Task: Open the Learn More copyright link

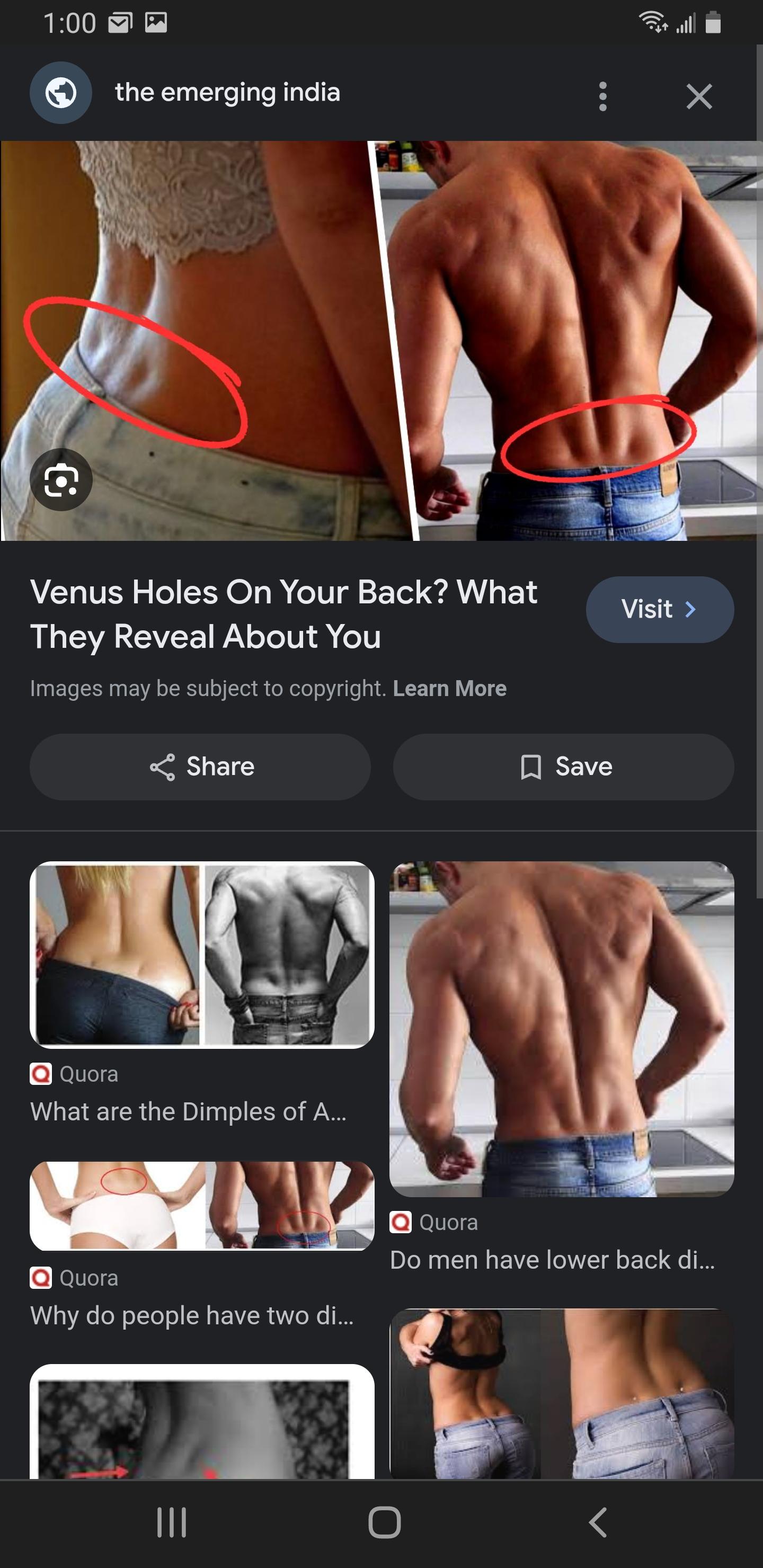Action: [x=449, y=689]
